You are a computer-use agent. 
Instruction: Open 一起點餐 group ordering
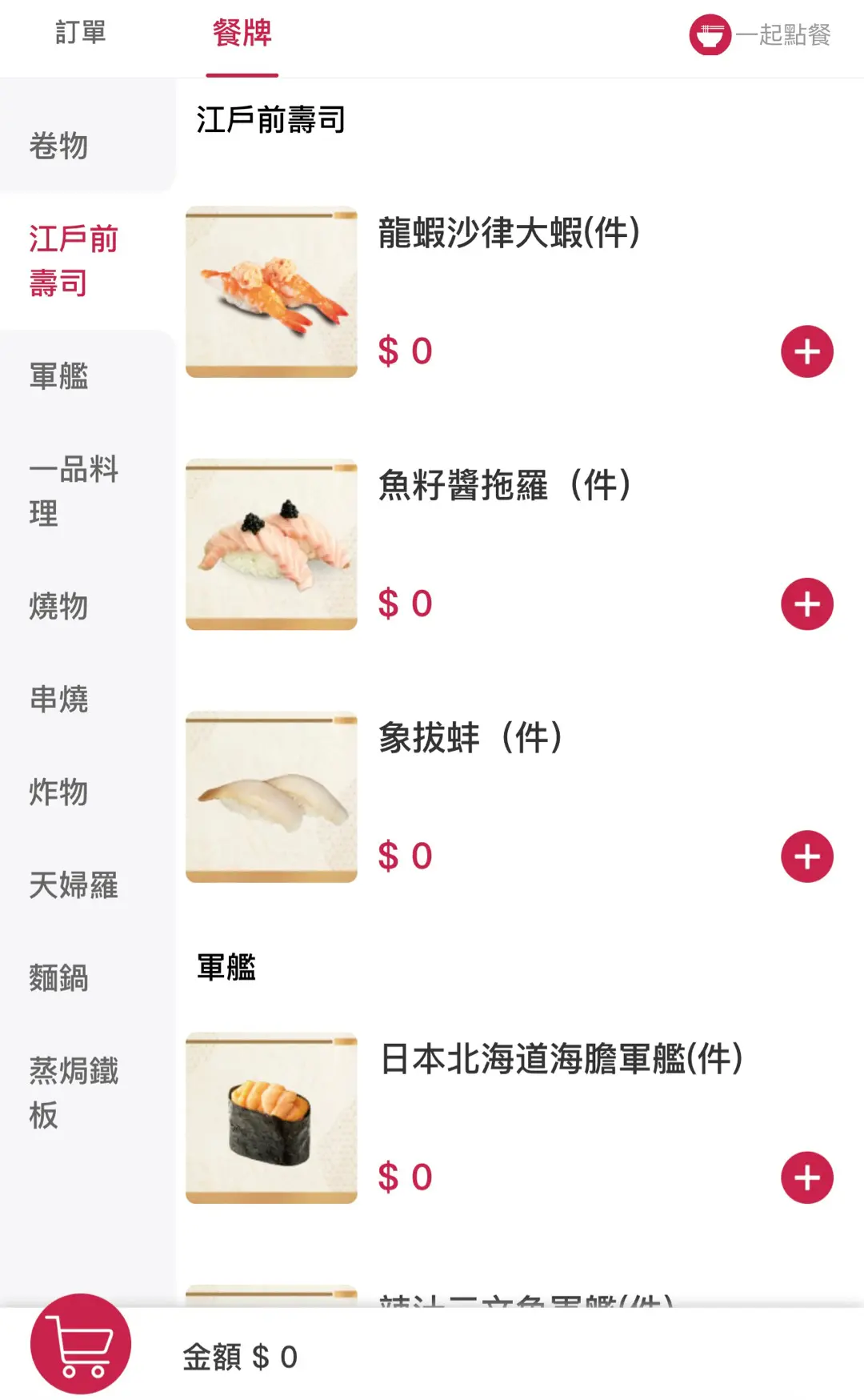click(760, 35)
